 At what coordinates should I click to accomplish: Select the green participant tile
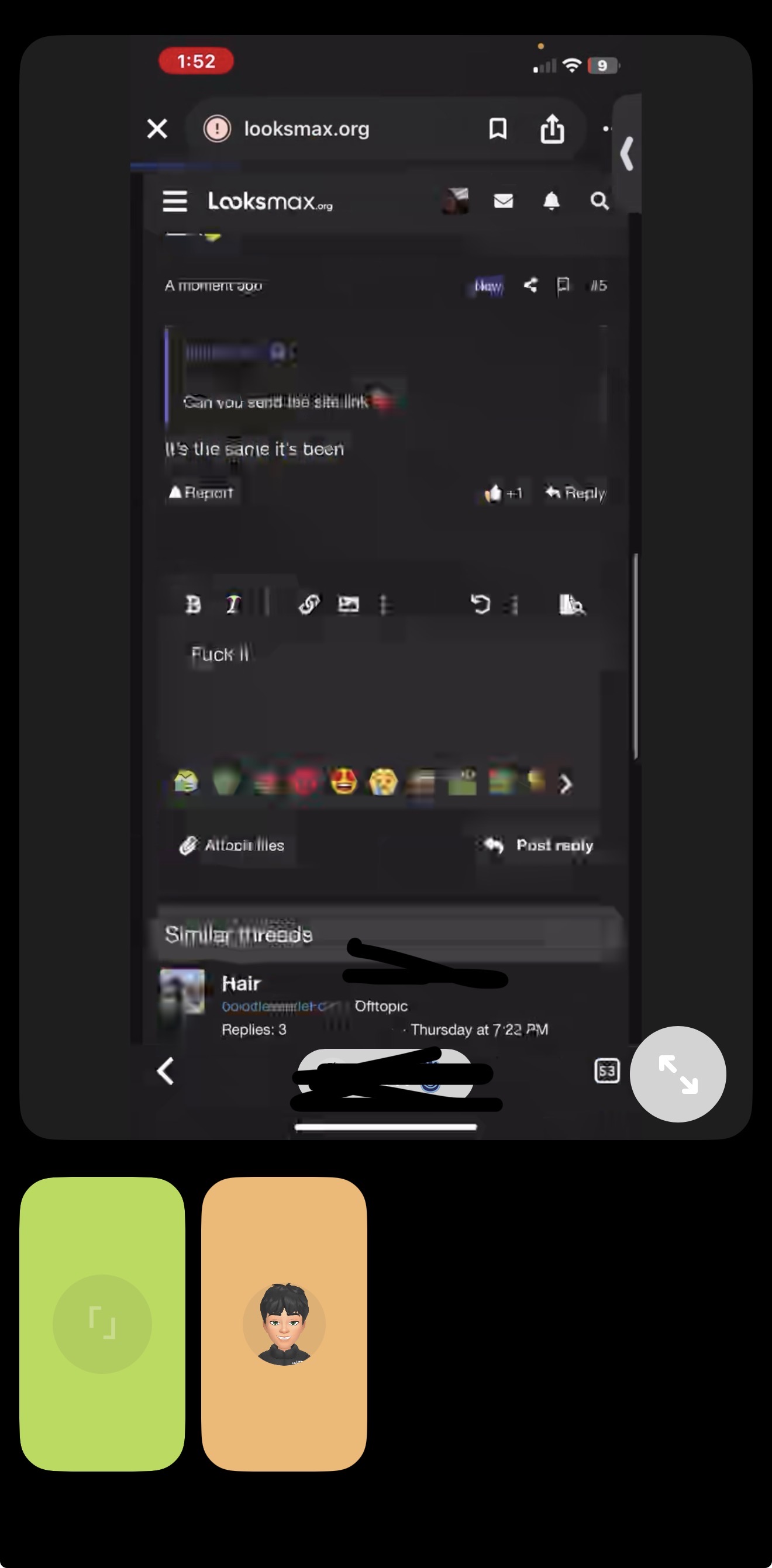tap(102, 1323)
